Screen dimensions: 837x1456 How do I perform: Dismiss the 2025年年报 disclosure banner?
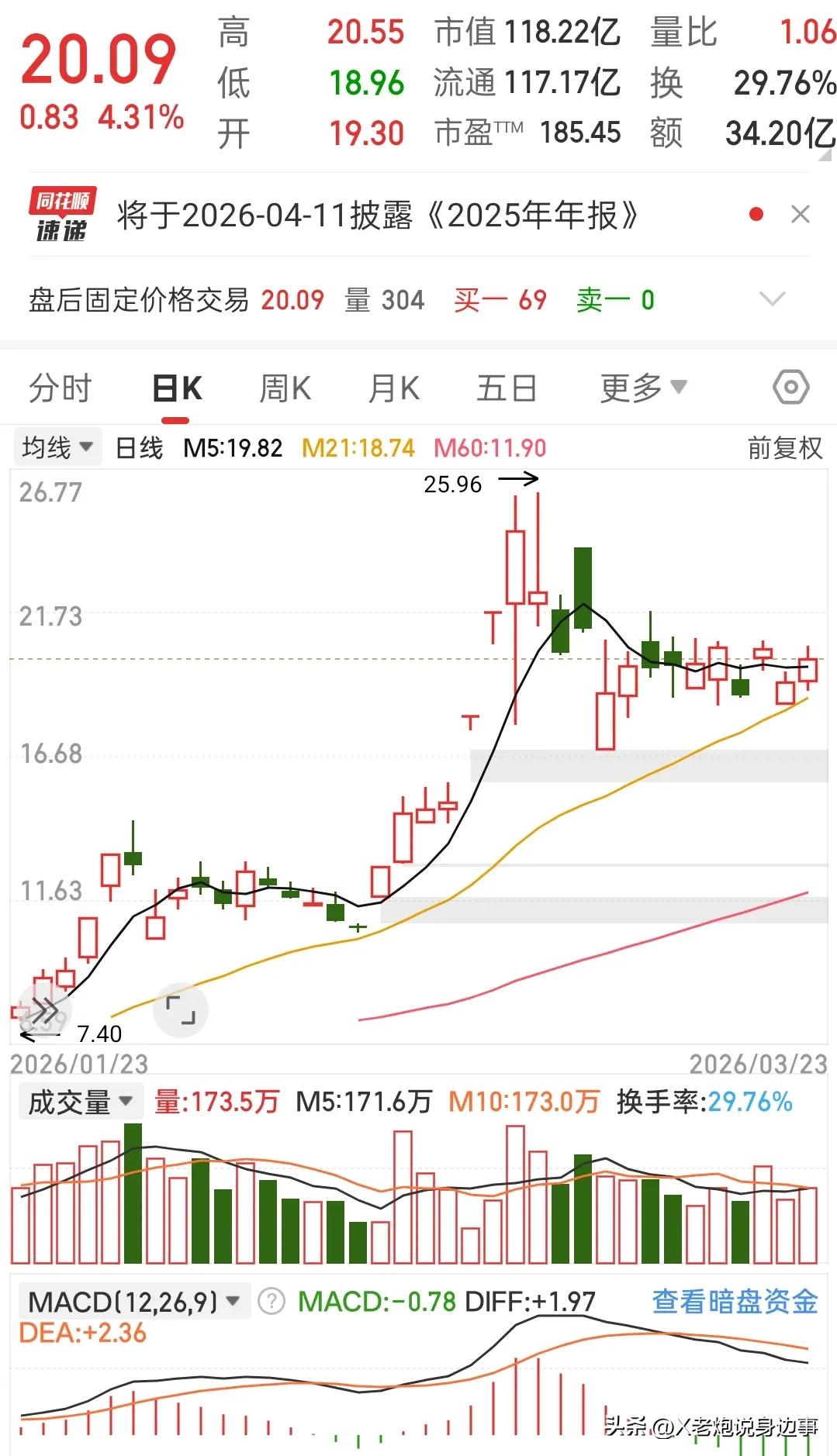coord(800,215)
